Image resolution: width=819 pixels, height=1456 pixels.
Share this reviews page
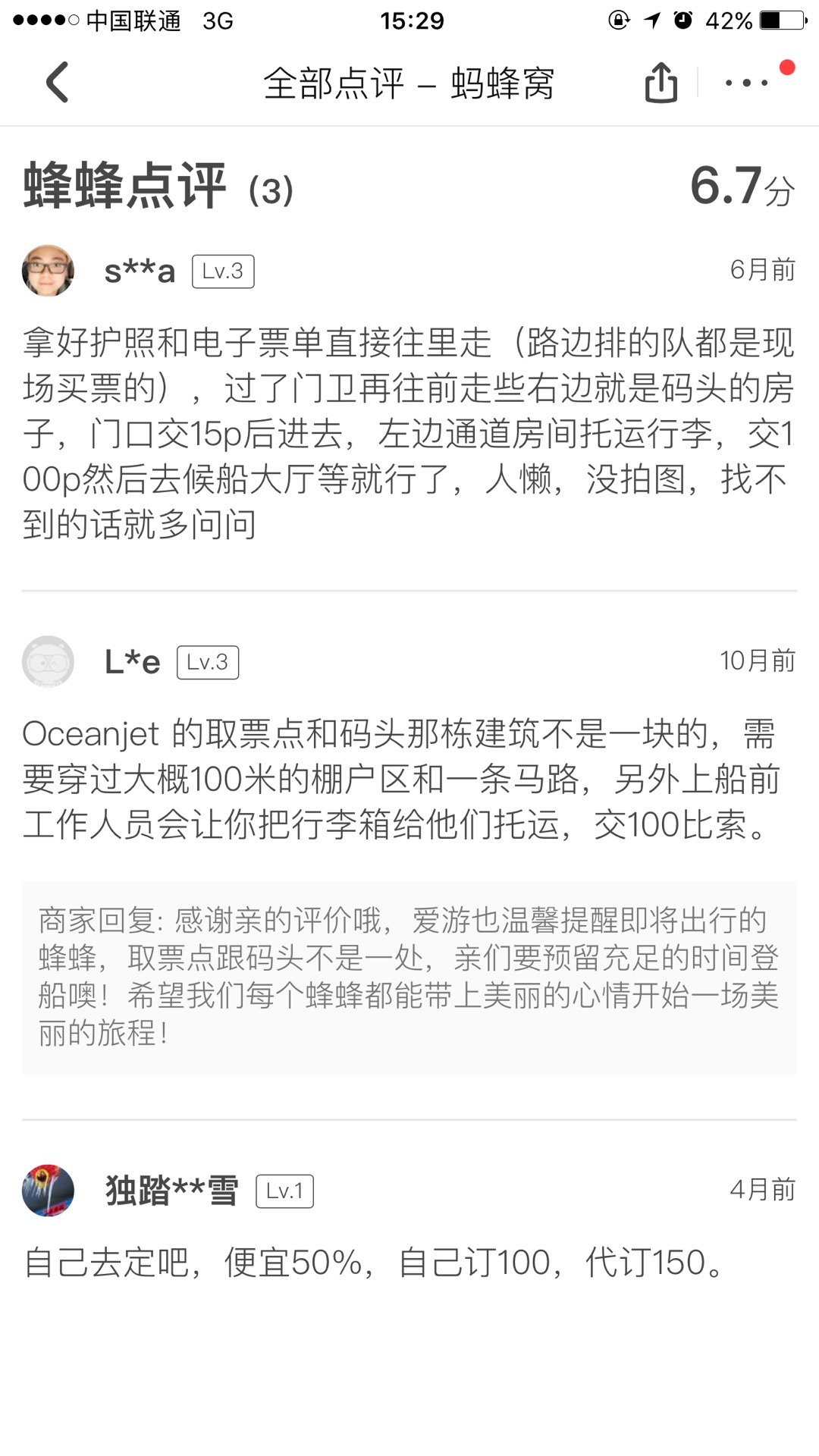coord(661,82)
